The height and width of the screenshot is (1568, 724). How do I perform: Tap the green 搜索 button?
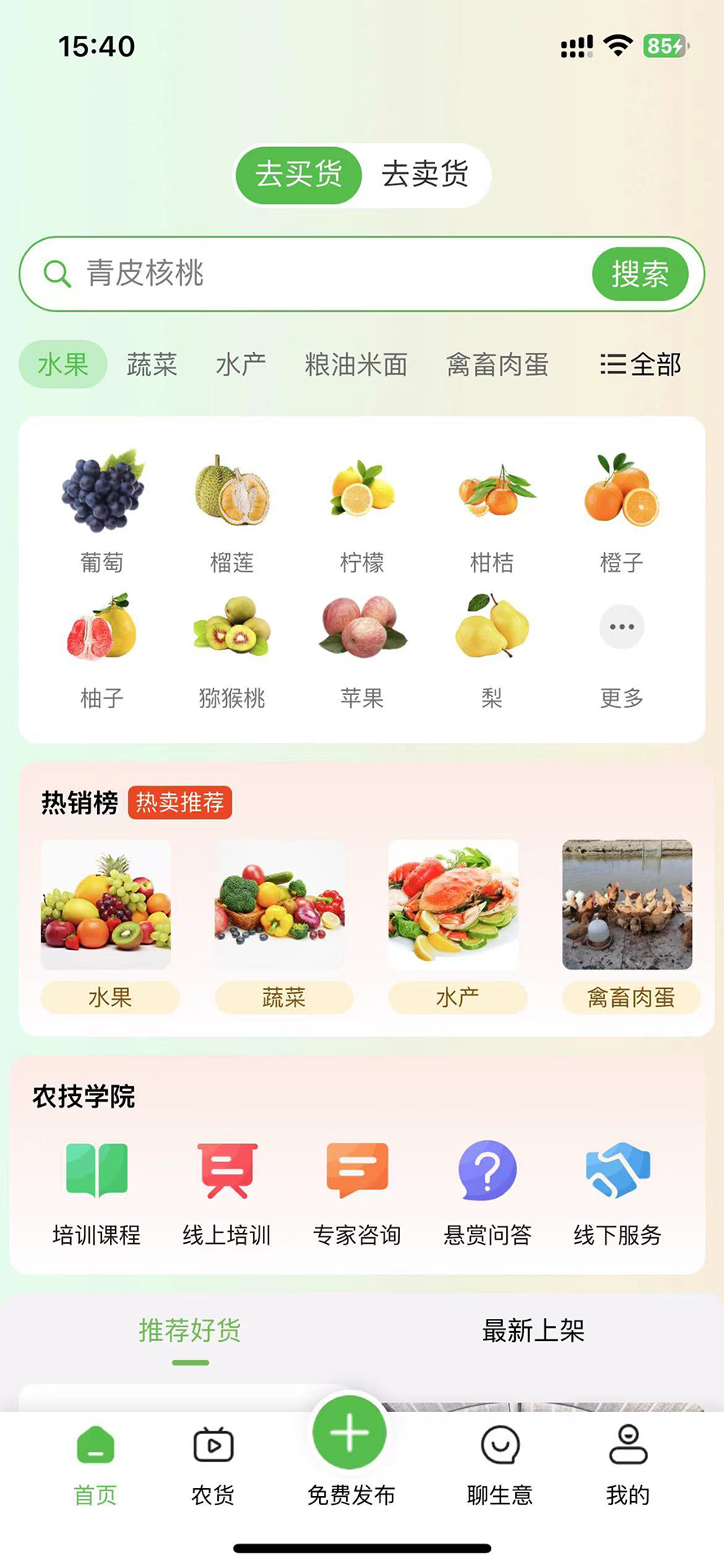pos(640,274)
